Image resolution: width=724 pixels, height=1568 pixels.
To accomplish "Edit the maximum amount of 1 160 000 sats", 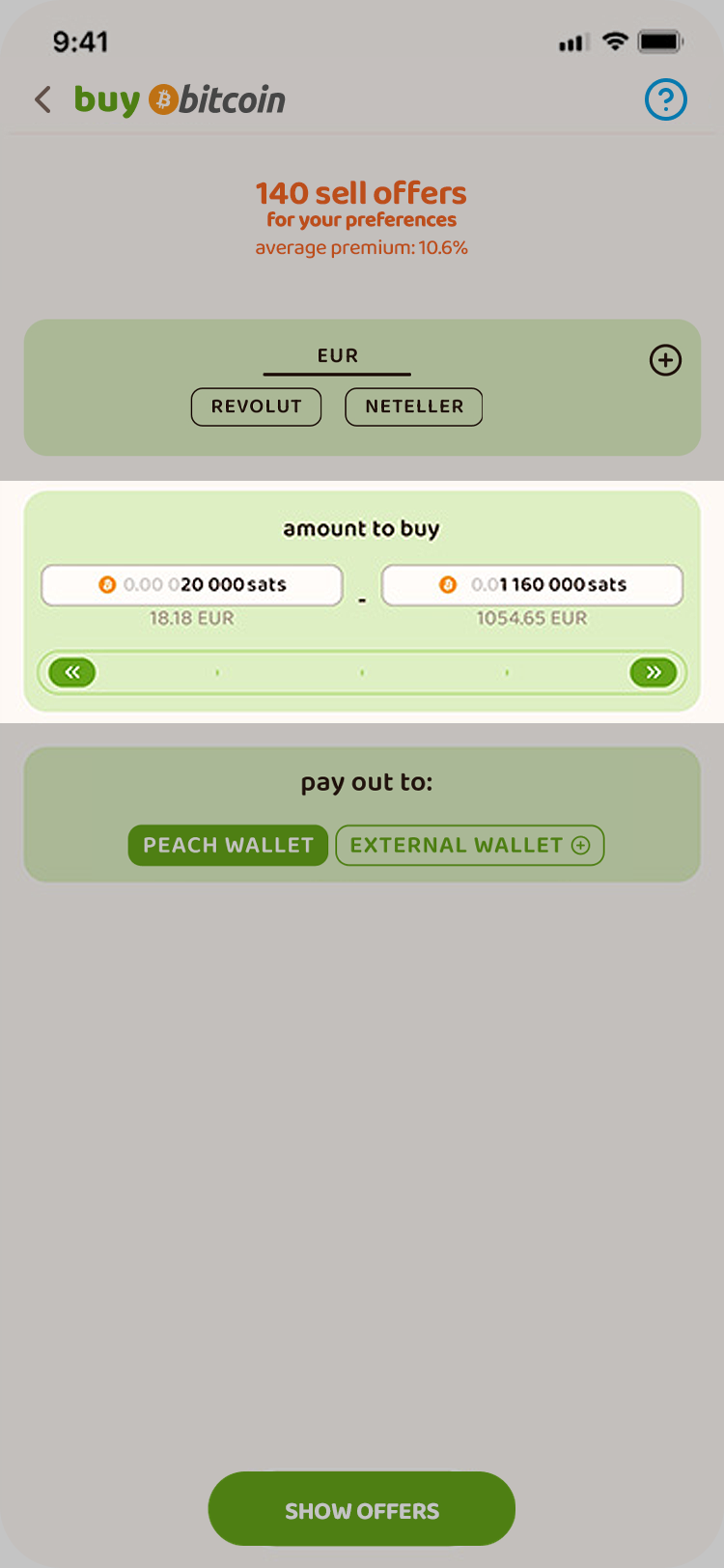I will click(532, 584).
